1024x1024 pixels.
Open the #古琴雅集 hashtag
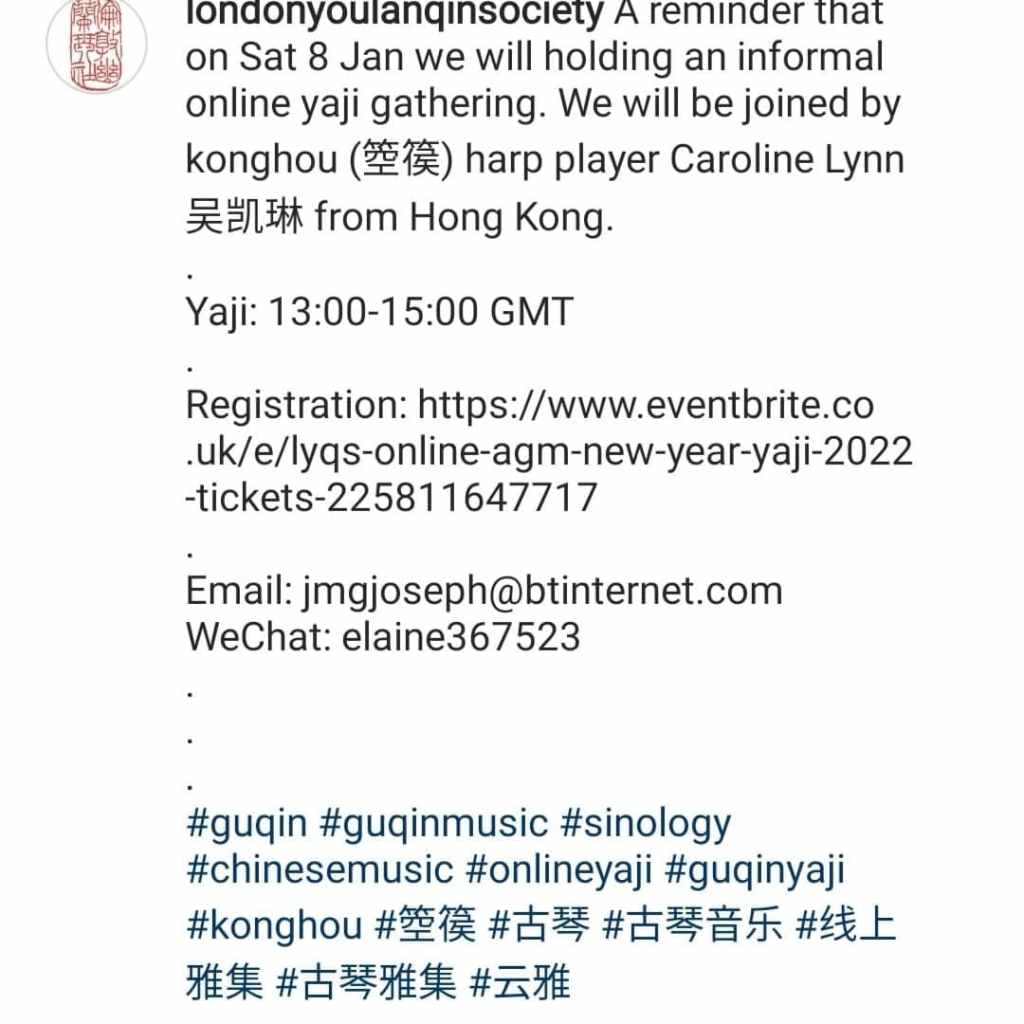click(x=366, y=982)
